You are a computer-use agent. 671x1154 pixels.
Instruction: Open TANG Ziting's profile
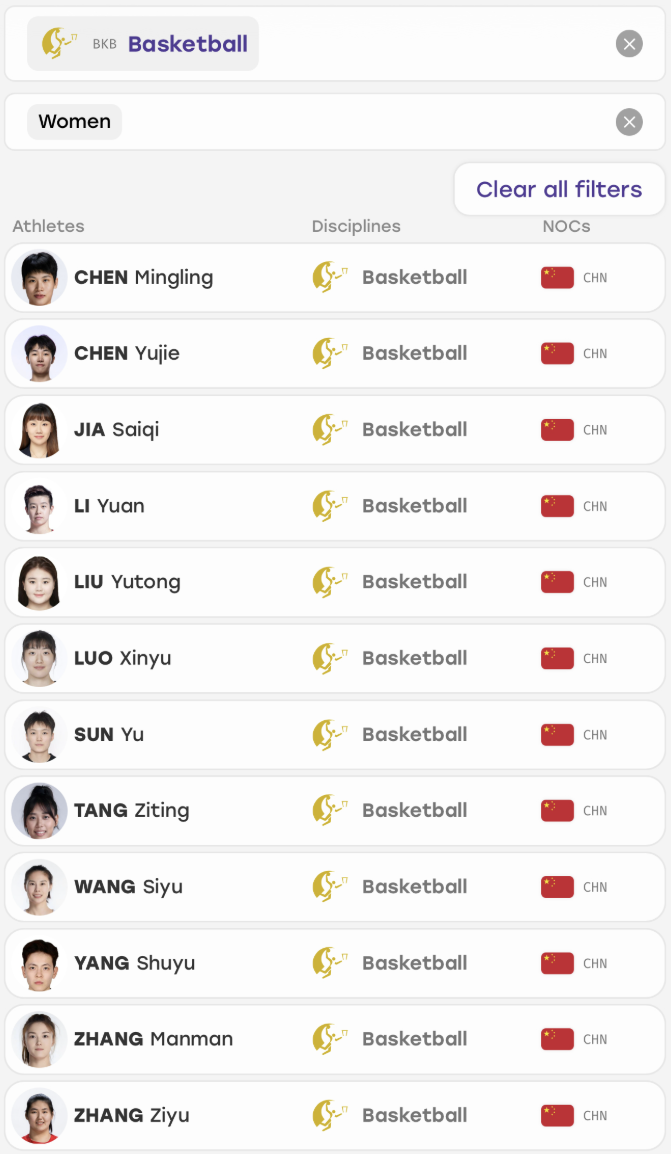point(335,811)
